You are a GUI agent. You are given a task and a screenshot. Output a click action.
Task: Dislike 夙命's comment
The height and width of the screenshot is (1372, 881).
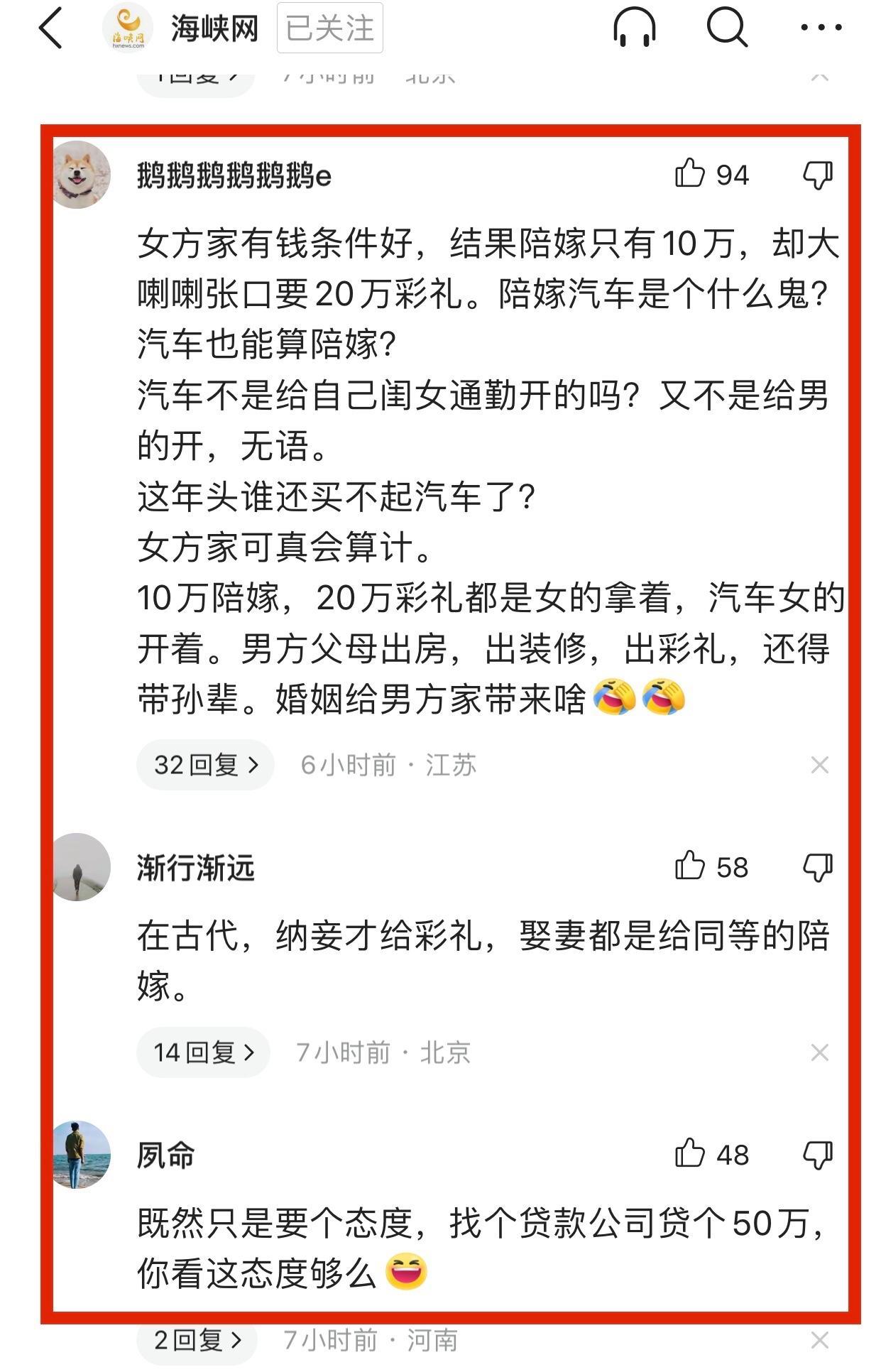(x=817, y=1155)
